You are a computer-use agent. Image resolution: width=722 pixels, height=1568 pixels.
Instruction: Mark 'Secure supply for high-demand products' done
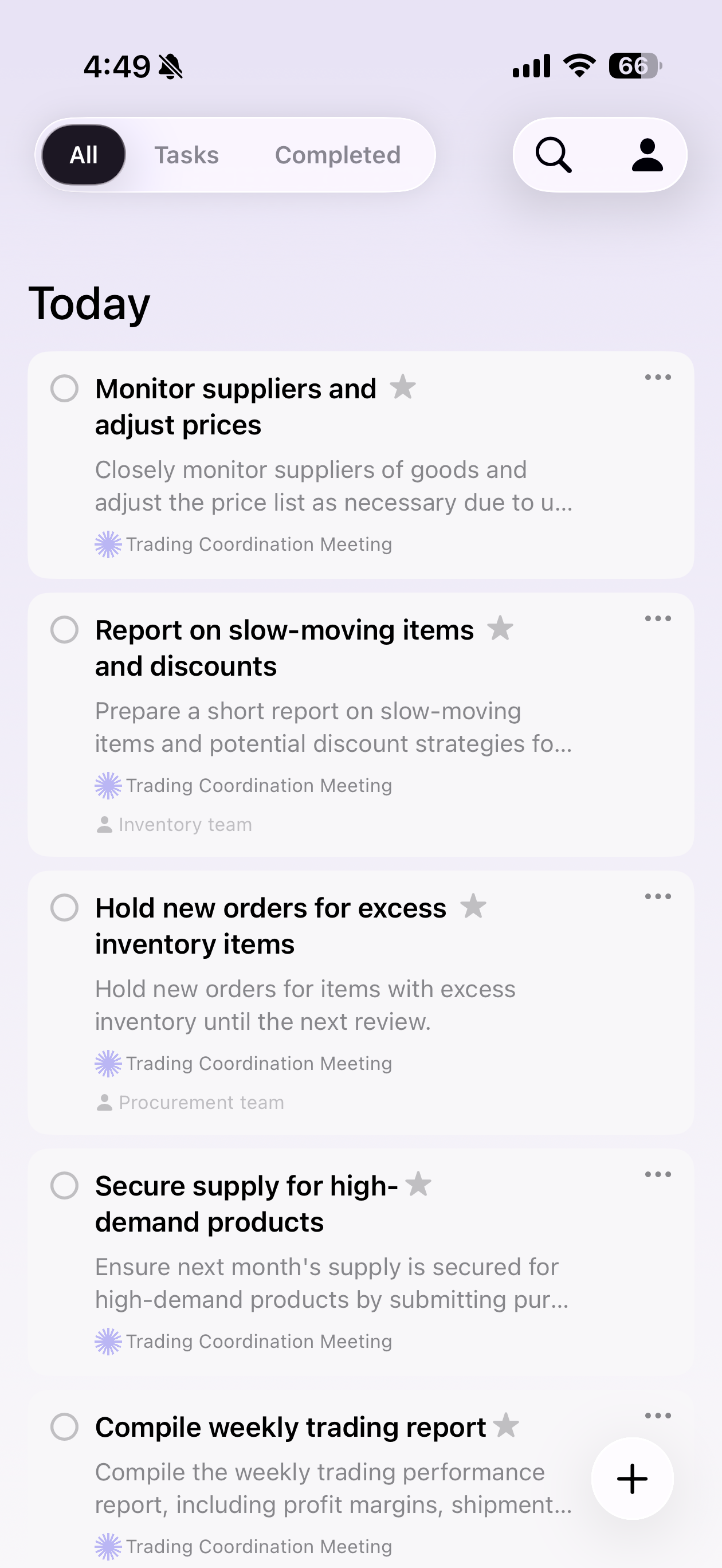point(65,1185)
